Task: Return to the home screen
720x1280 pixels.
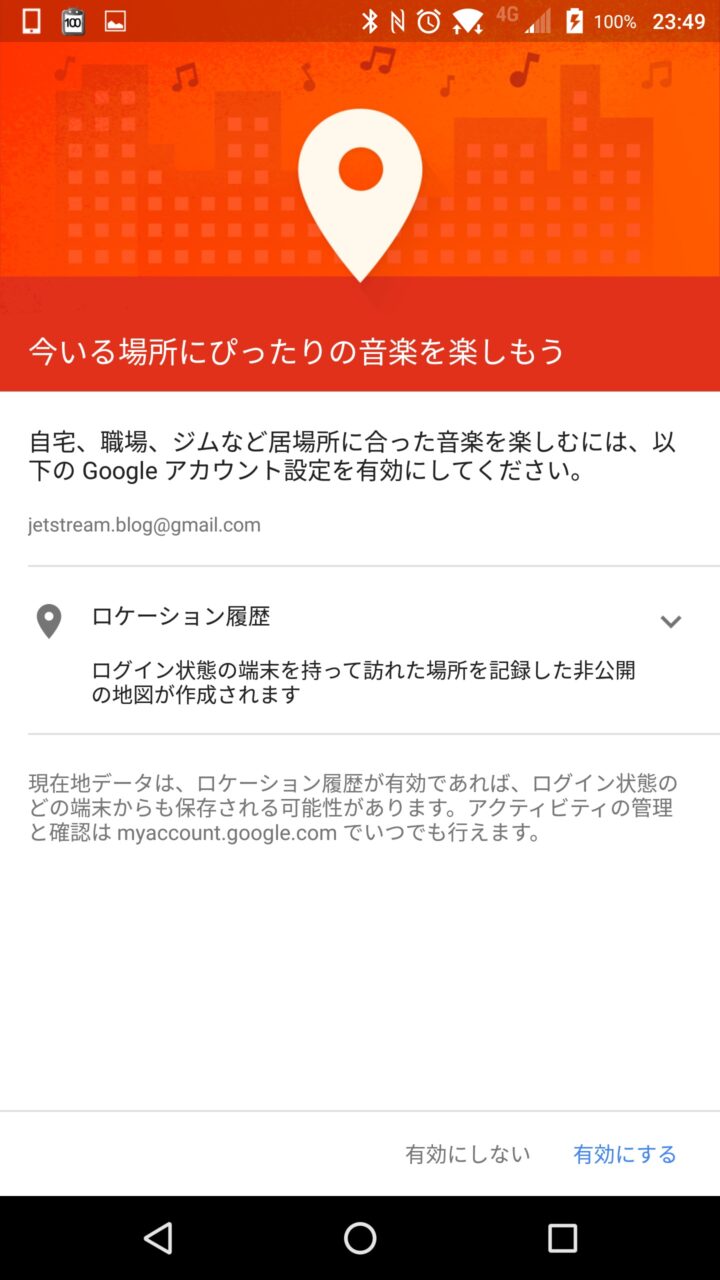Action: [360, 1238]
